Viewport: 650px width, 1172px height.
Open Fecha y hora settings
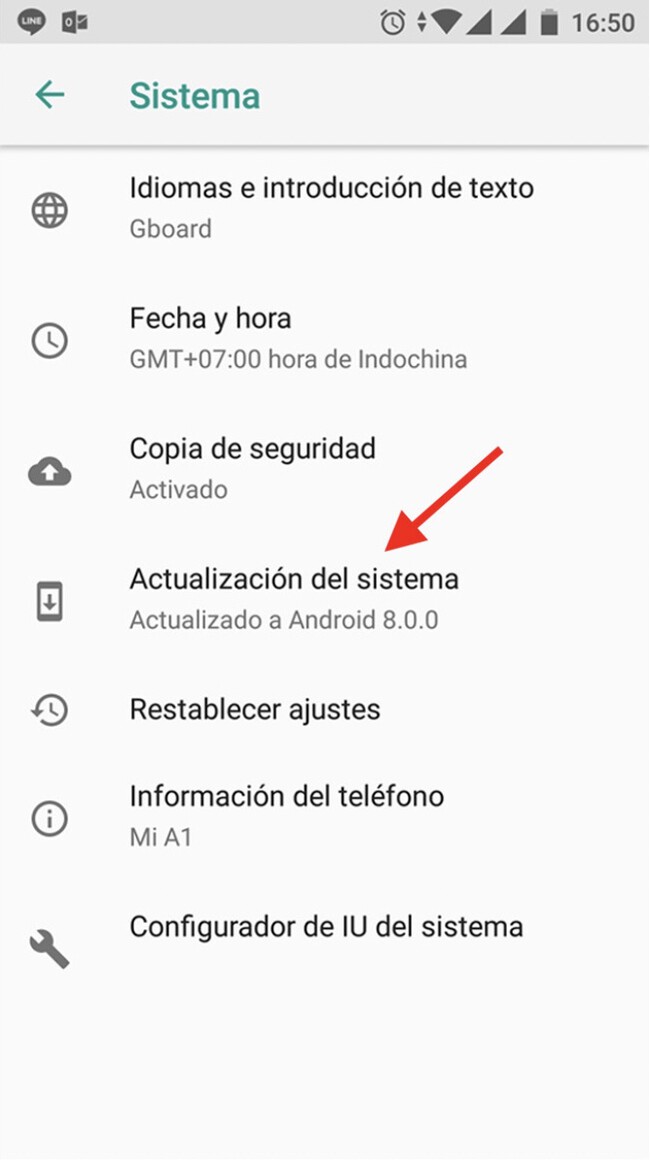click(298, 338)
